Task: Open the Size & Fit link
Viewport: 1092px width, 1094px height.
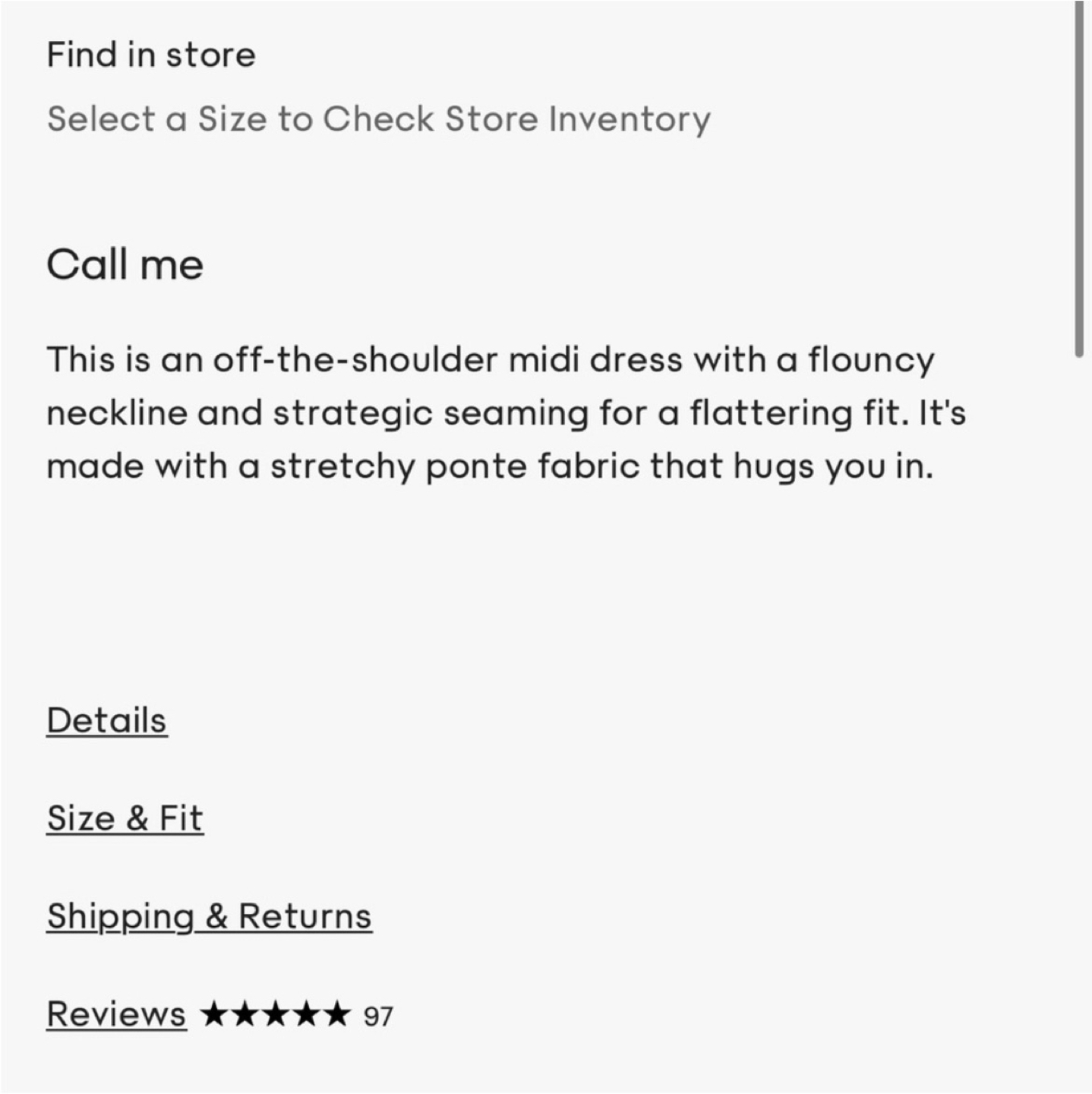Action: pyautogui.click(x=125, y=818)
